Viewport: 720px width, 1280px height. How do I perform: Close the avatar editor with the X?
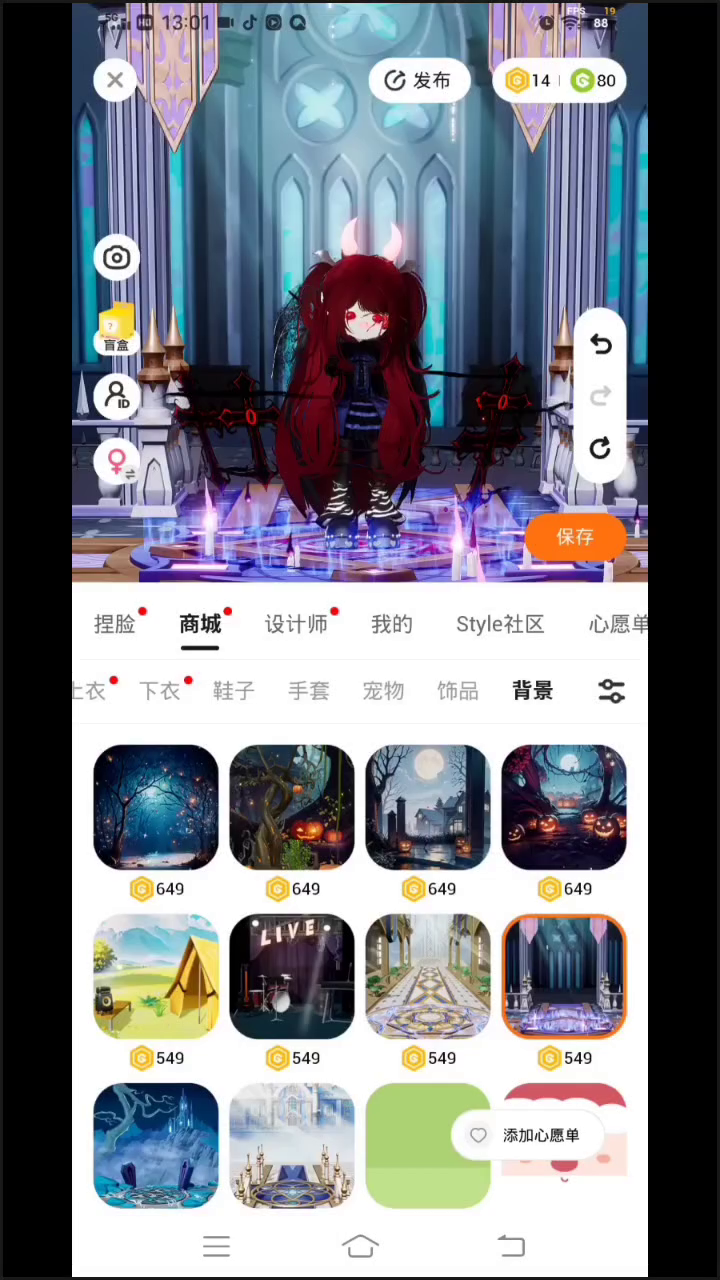coord(115,80)
